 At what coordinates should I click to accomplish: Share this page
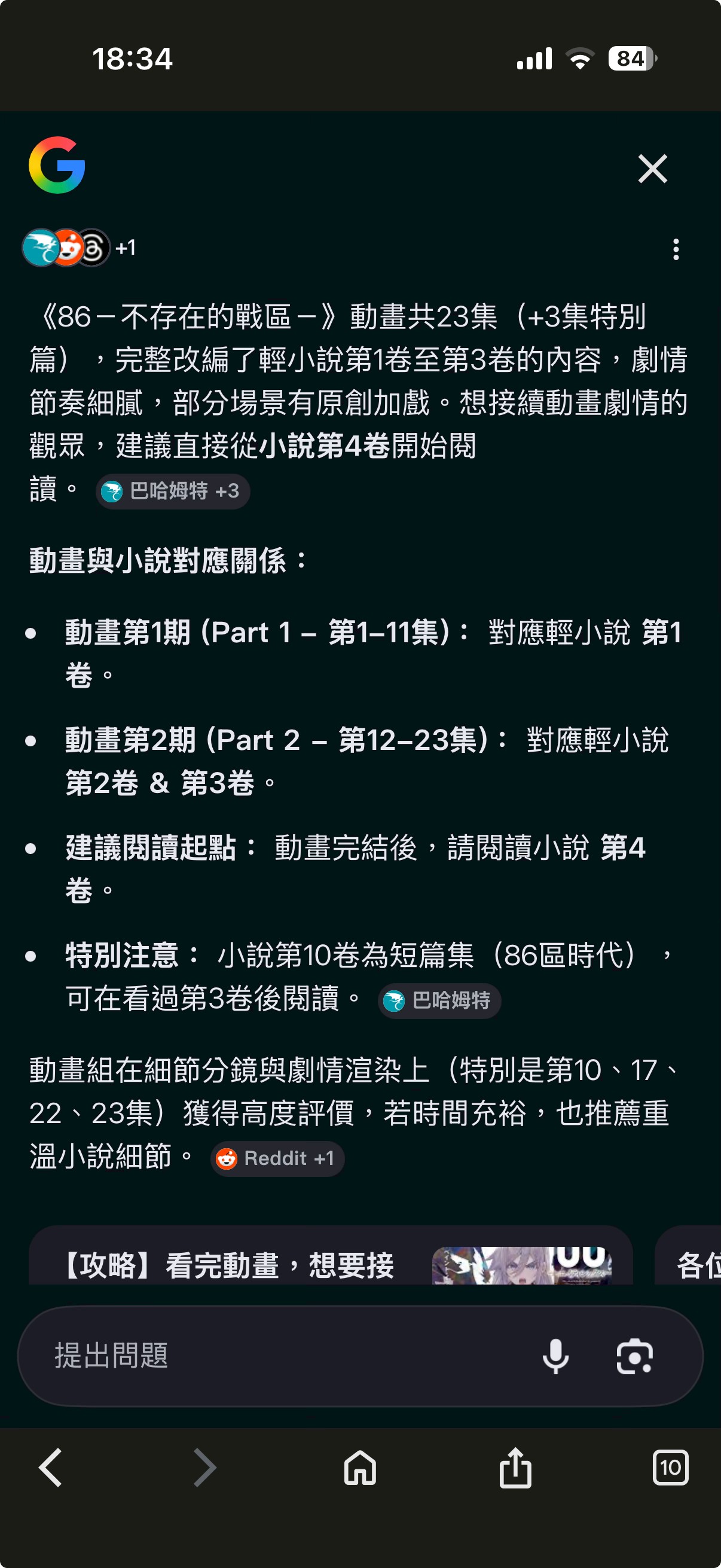tap(515, 1468)
